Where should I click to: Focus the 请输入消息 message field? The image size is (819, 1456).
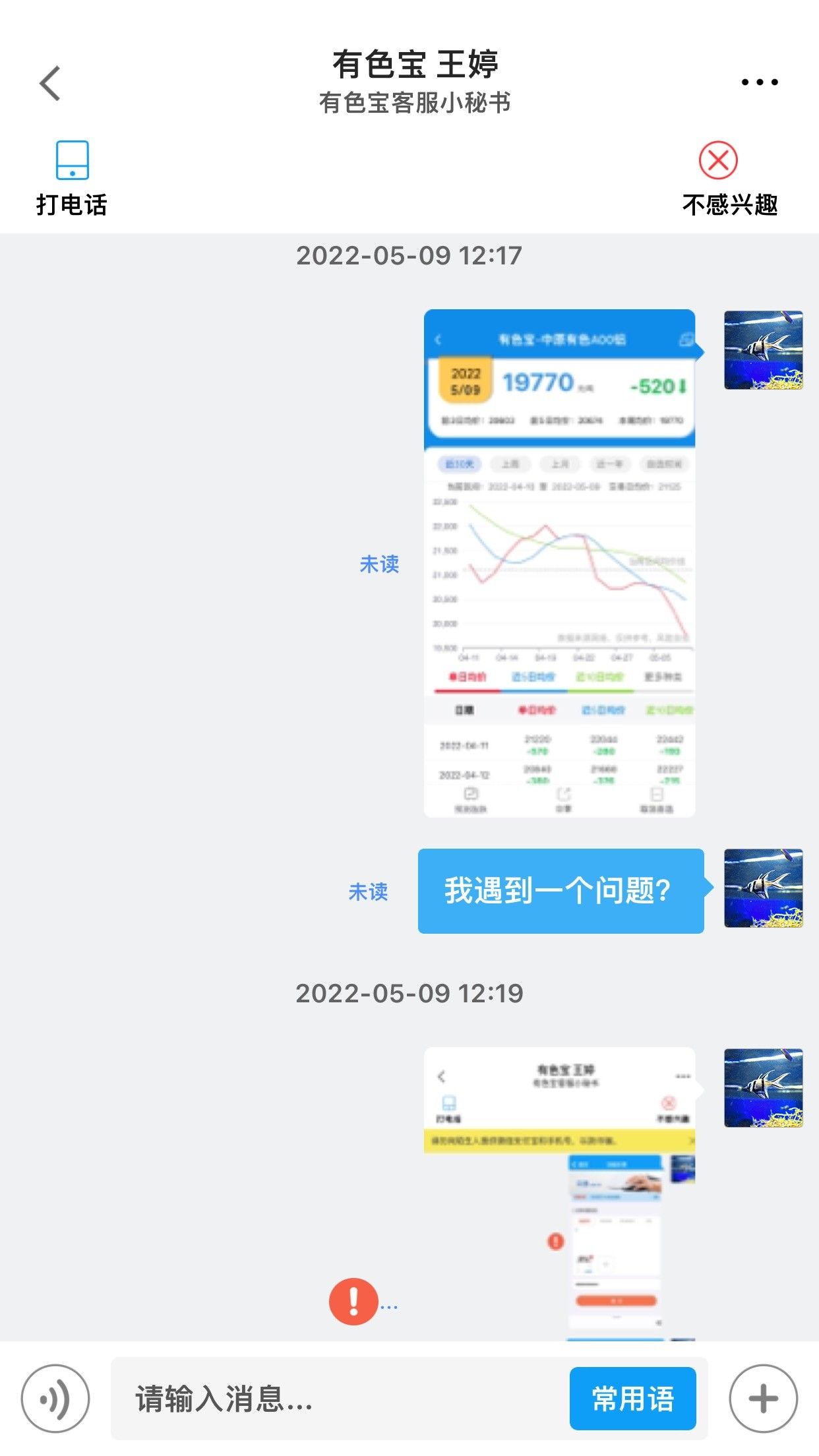pos(340,1399)
